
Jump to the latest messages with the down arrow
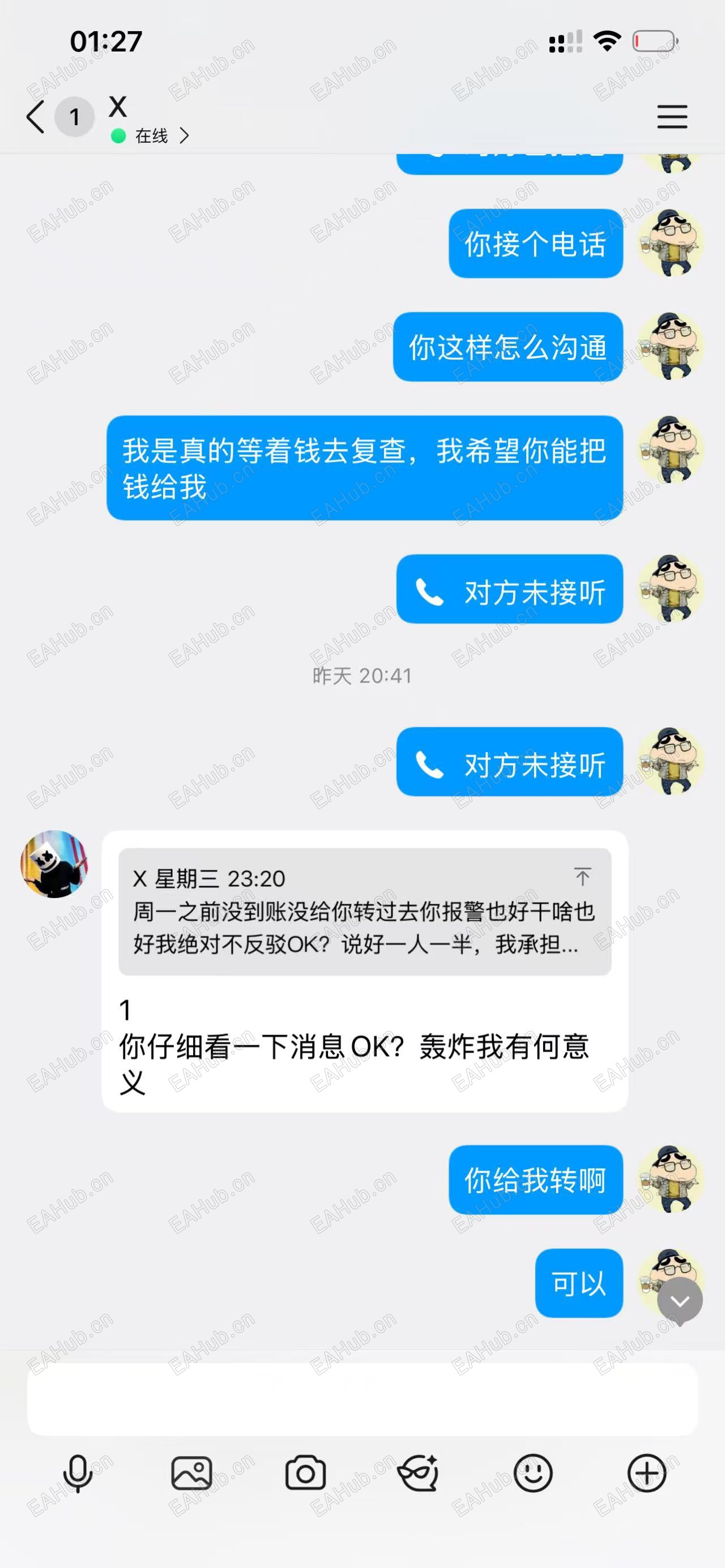tap(679, 1301)
